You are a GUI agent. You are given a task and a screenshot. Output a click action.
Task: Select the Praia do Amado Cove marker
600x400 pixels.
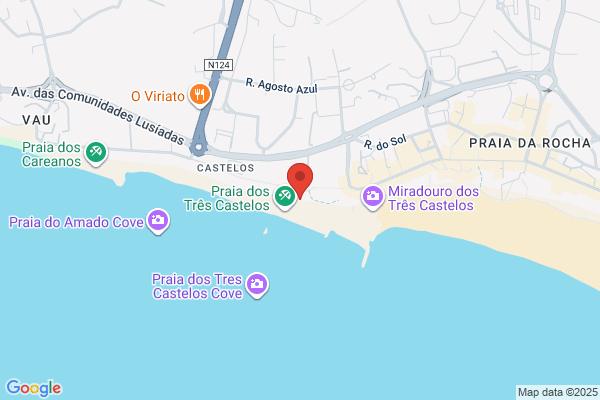point(158,221)
